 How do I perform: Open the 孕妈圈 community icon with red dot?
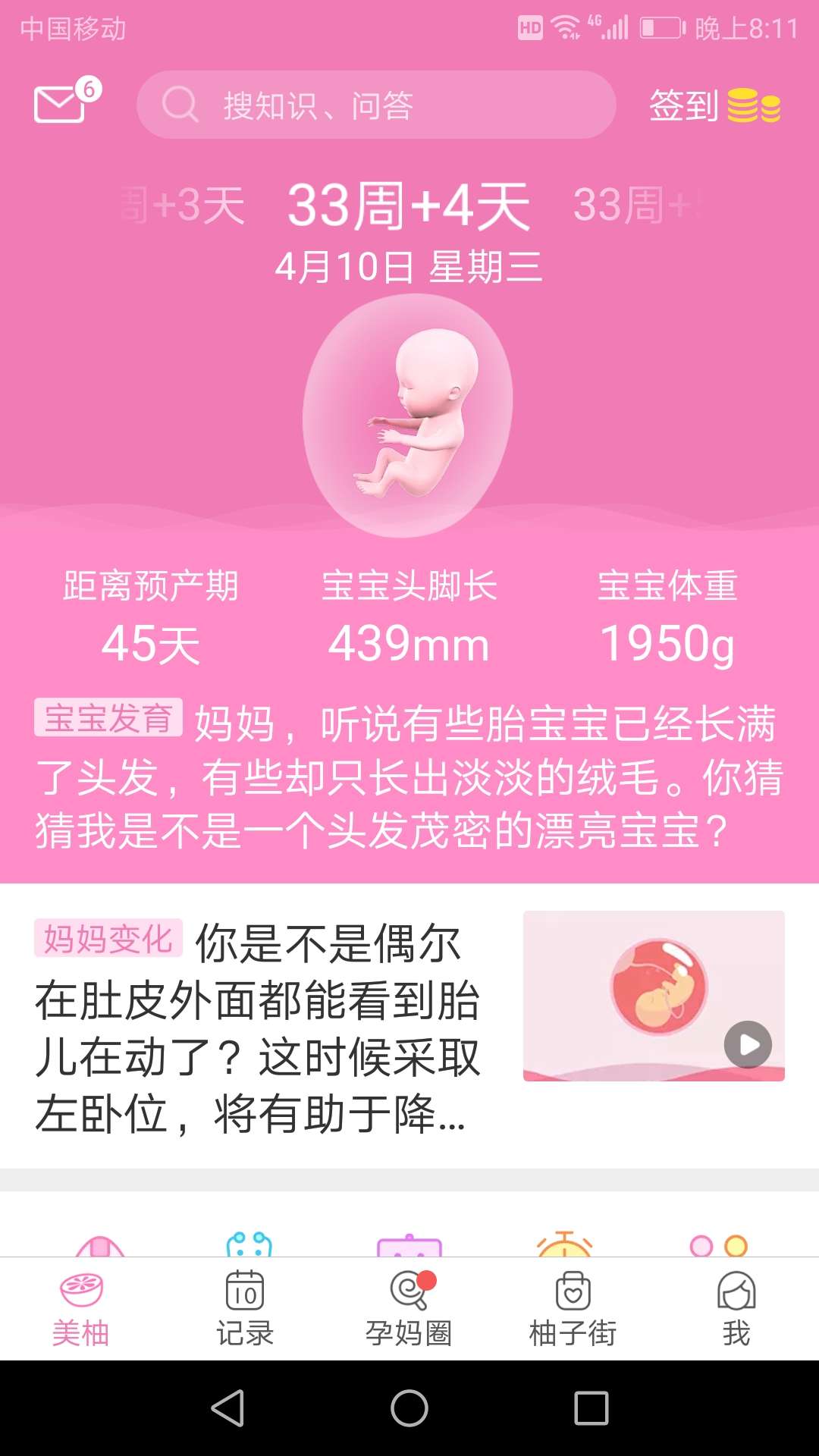coord(406,1289)
